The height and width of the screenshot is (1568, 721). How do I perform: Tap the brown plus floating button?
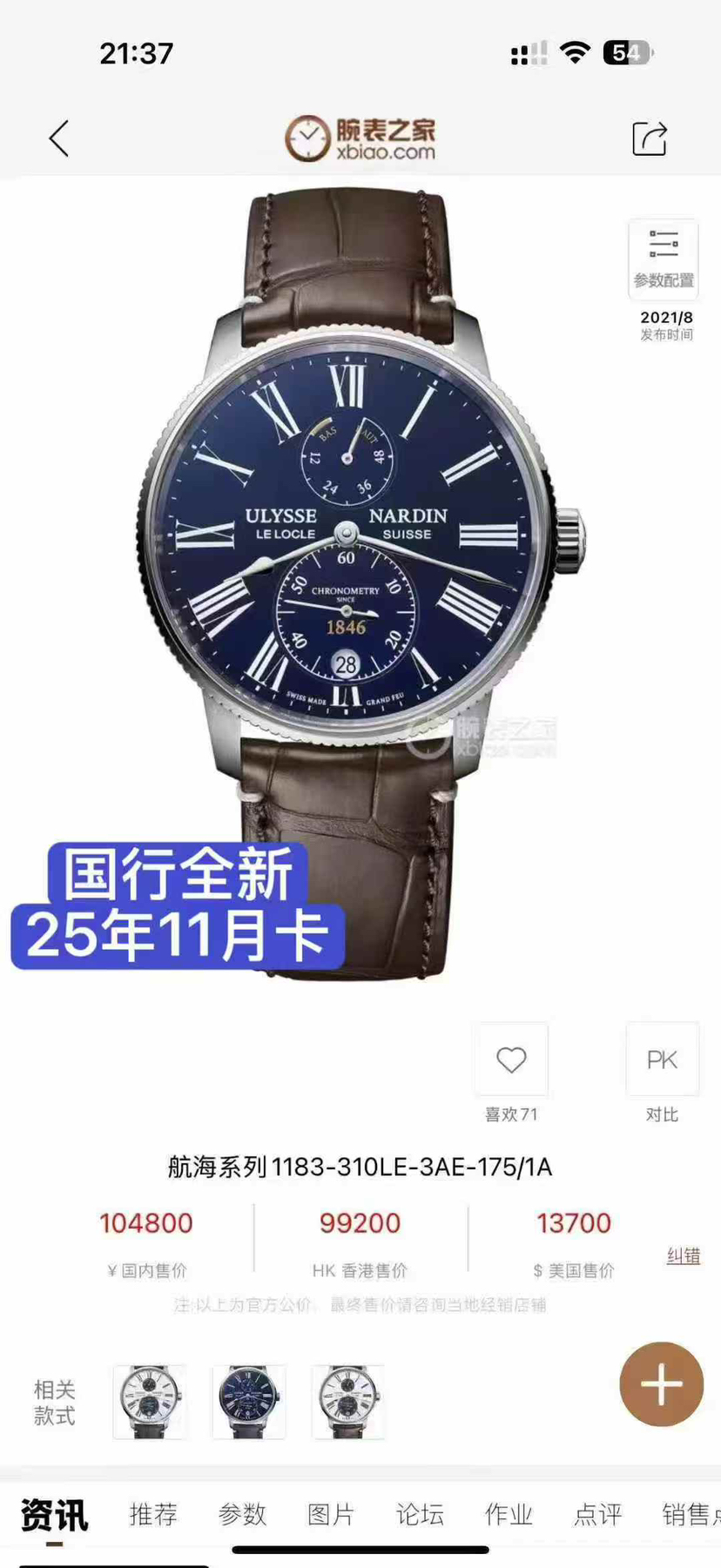pos(661,1383)
